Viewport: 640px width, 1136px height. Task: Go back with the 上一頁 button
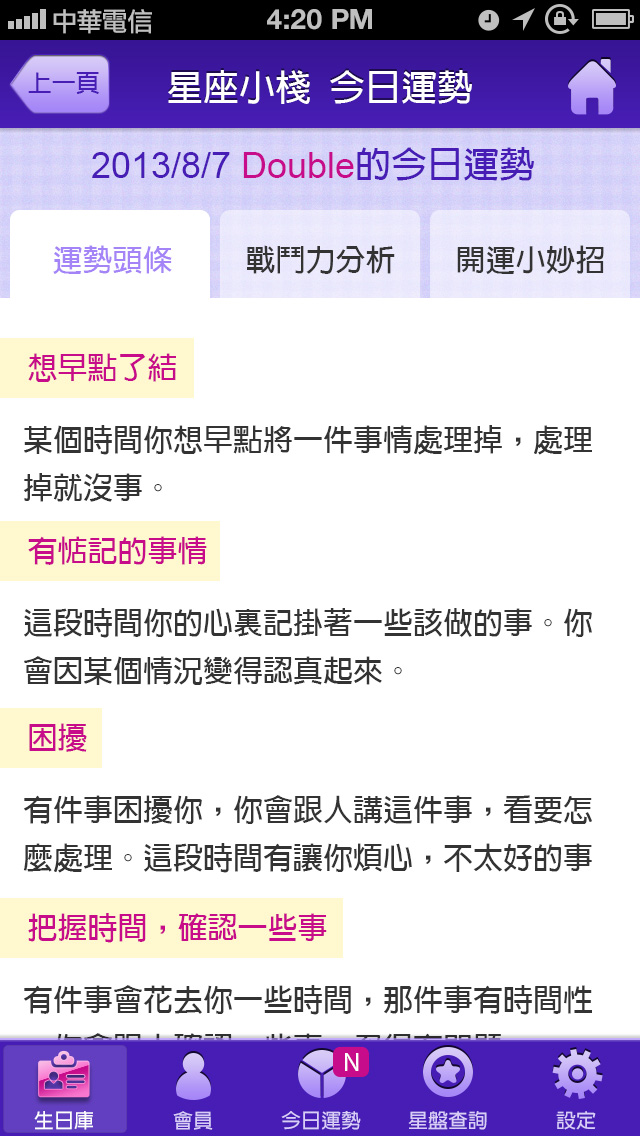click(x=60, y=85)
